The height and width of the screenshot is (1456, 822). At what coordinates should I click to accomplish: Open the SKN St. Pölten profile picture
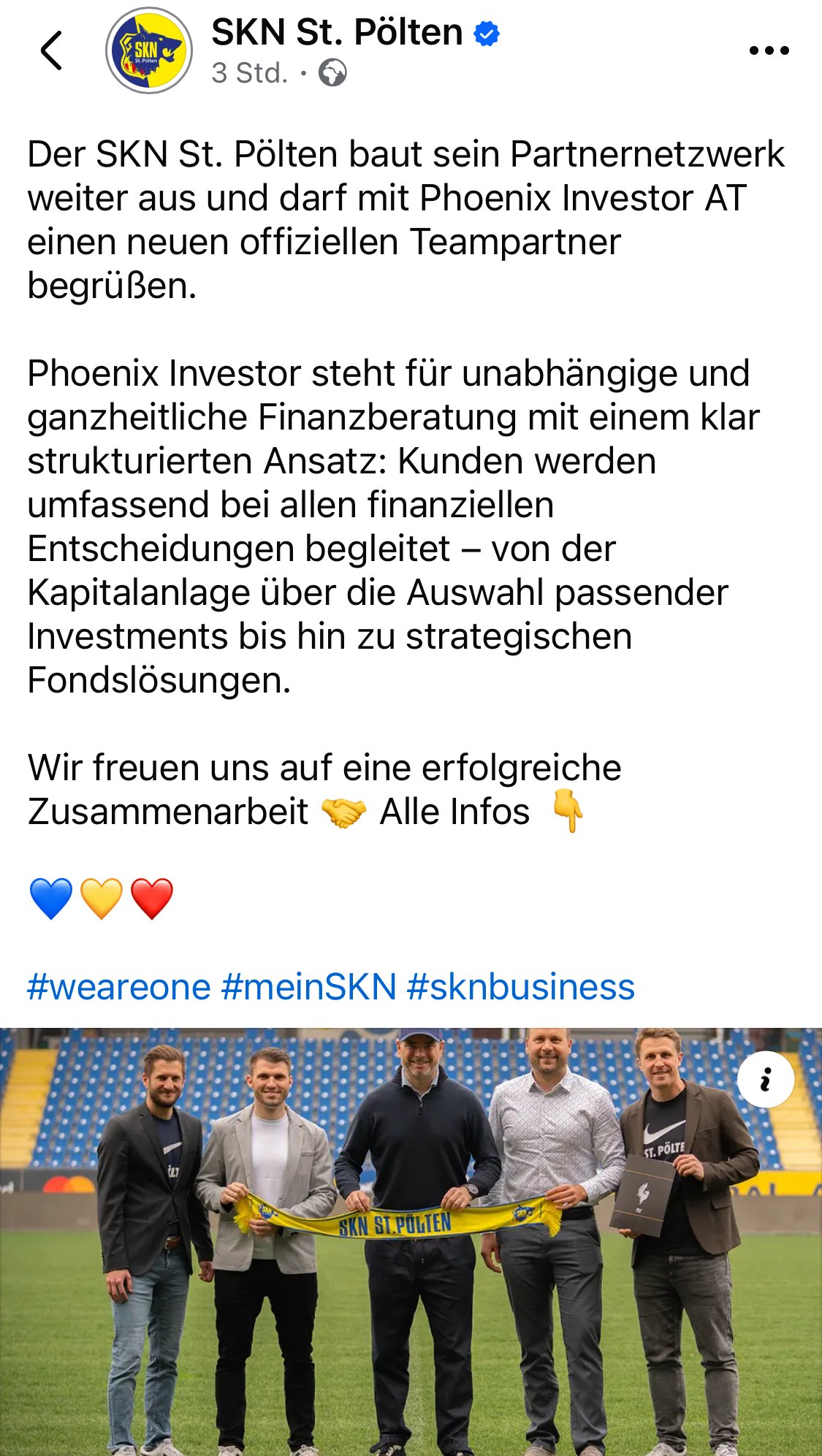click(149, 51)
